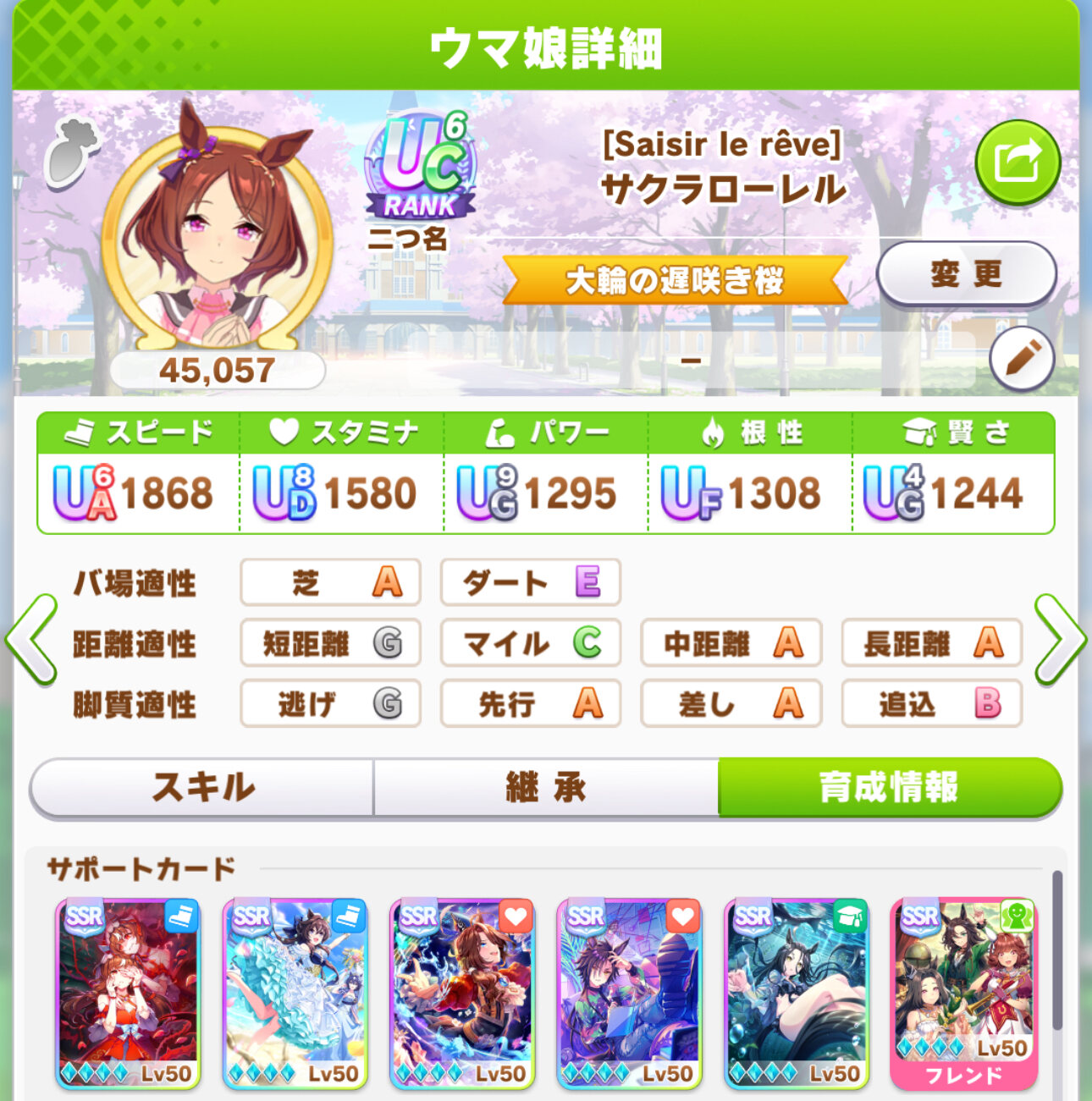The height and width of the screenshot is (1101, 1092).
Task: Select the 育成情報 tab
Action: [889, 787]
